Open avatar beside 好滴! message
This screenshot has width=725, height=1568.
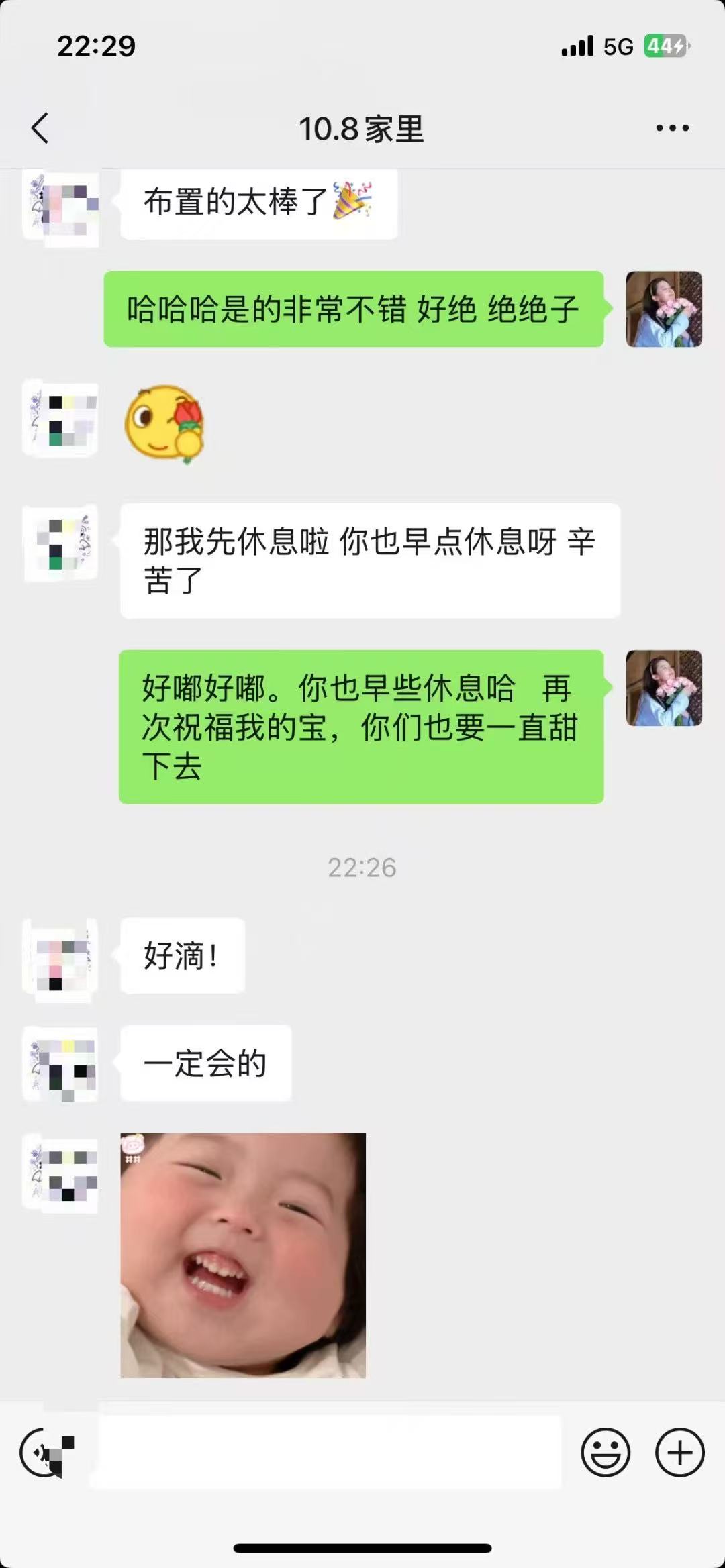click(x=62, y=958)
